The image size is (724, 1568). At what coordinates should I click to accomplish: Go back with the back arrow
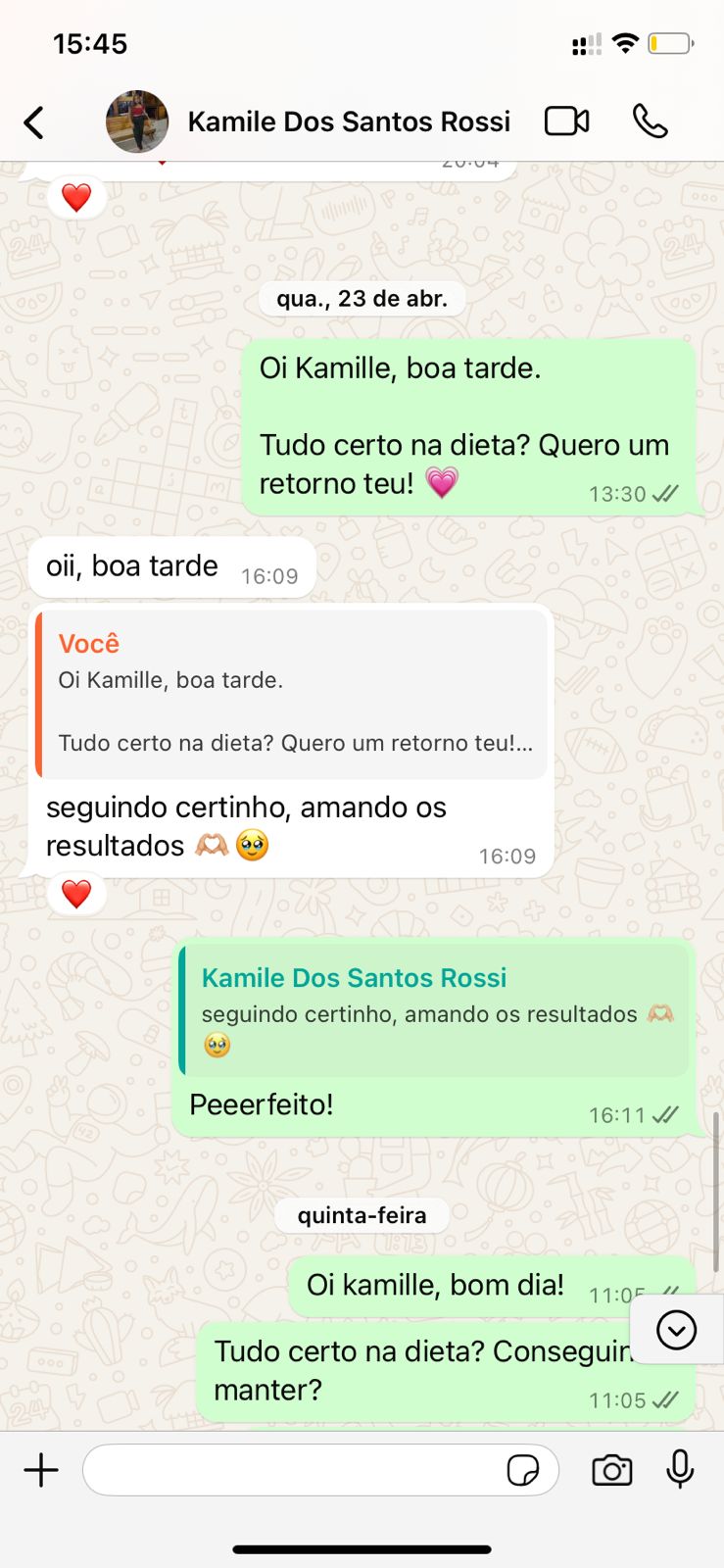[x=33, y=122]
